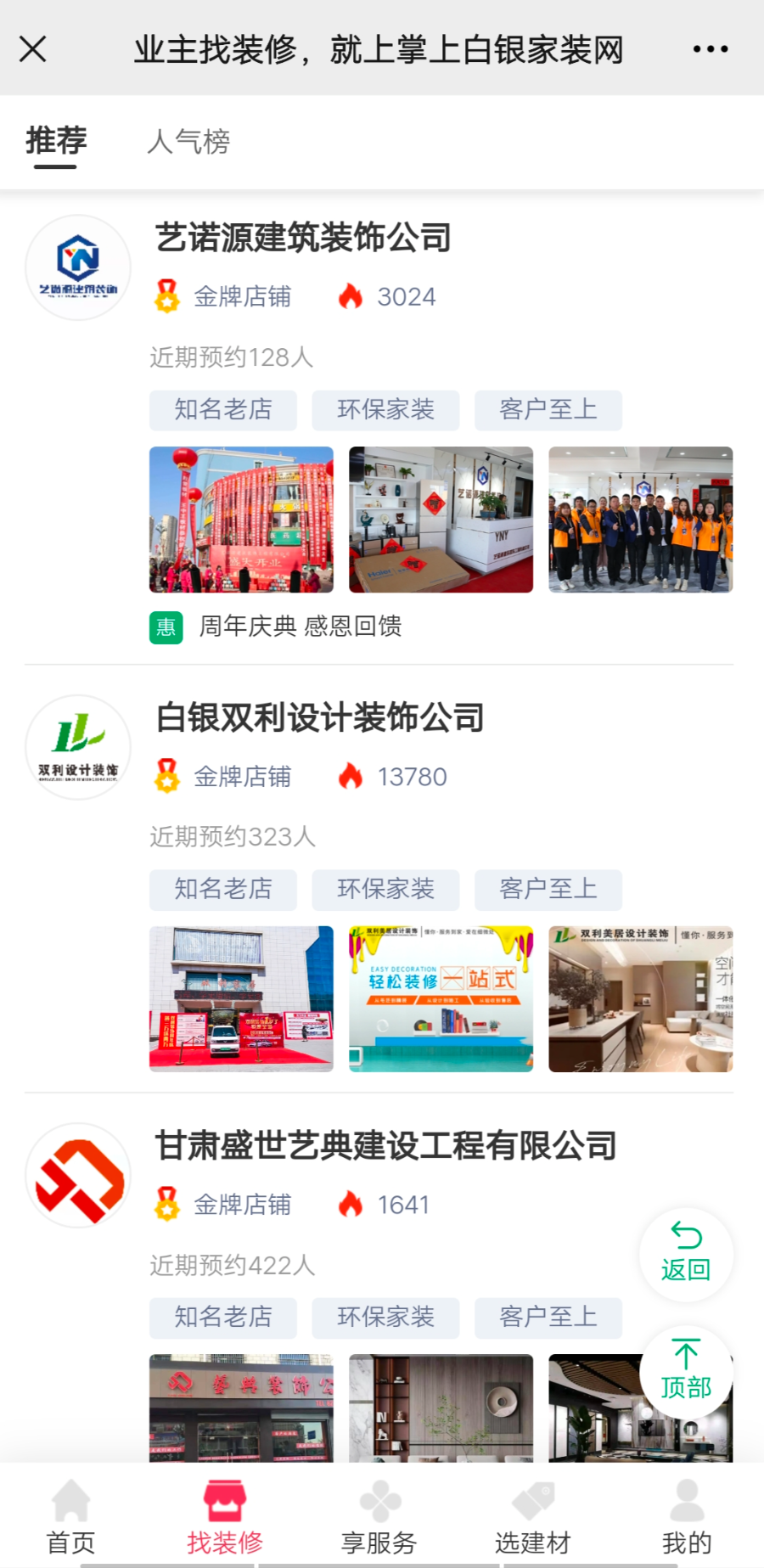View 双利's living room design photo
The image size is (764, 1568).
click(640, 998)
